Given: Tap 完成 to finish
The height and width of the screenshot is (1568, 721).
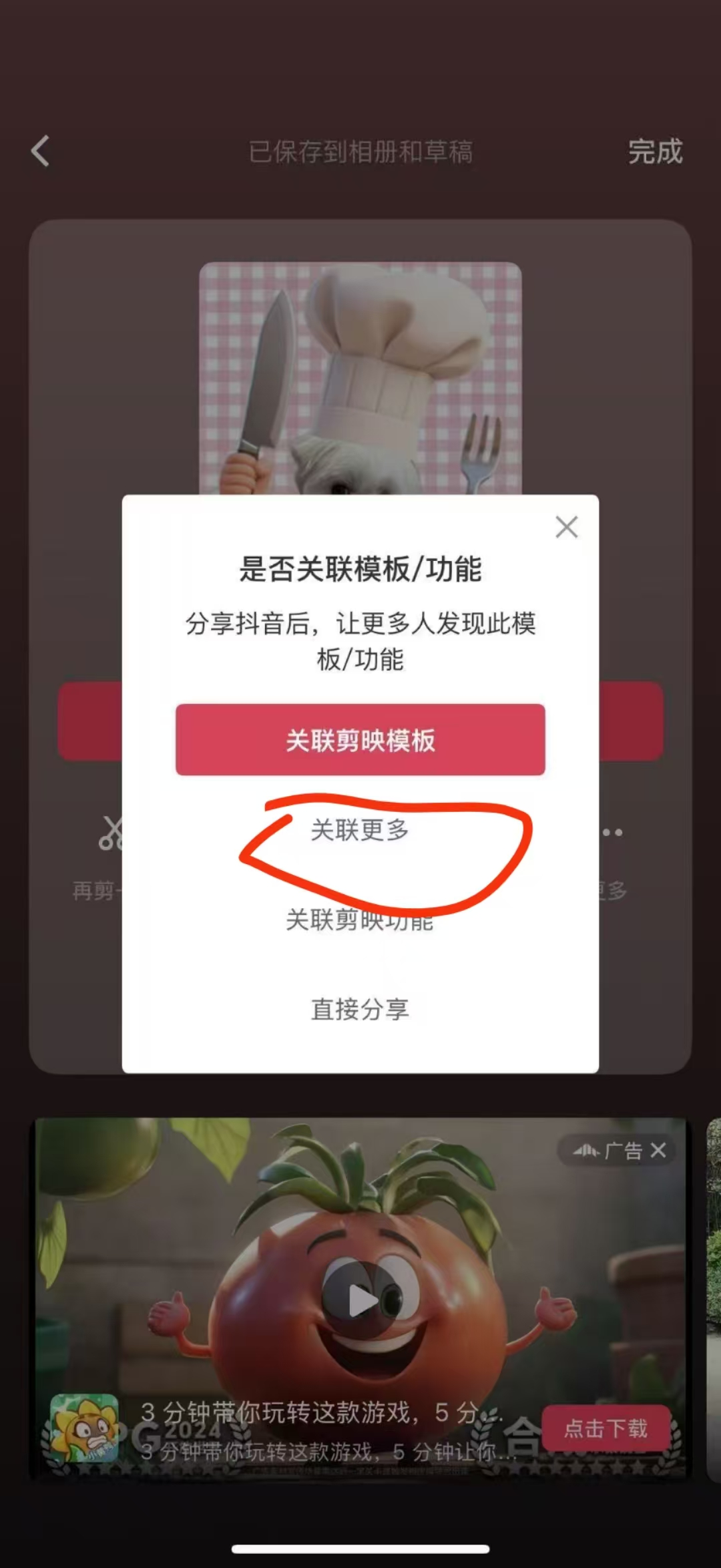Looking at the screenshot, I should [x=654, y=152].
